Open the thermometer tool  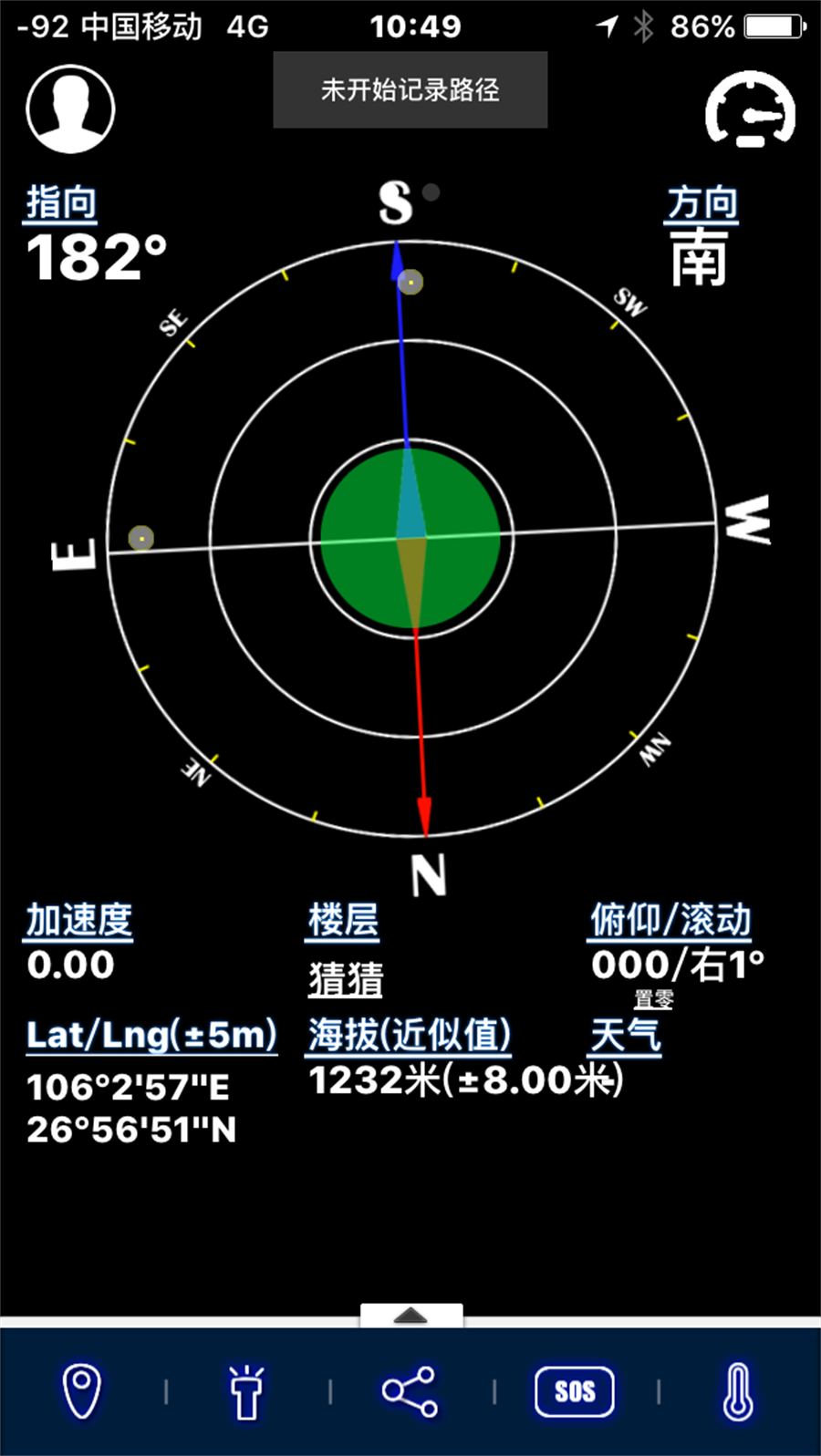click(738, 1391)
